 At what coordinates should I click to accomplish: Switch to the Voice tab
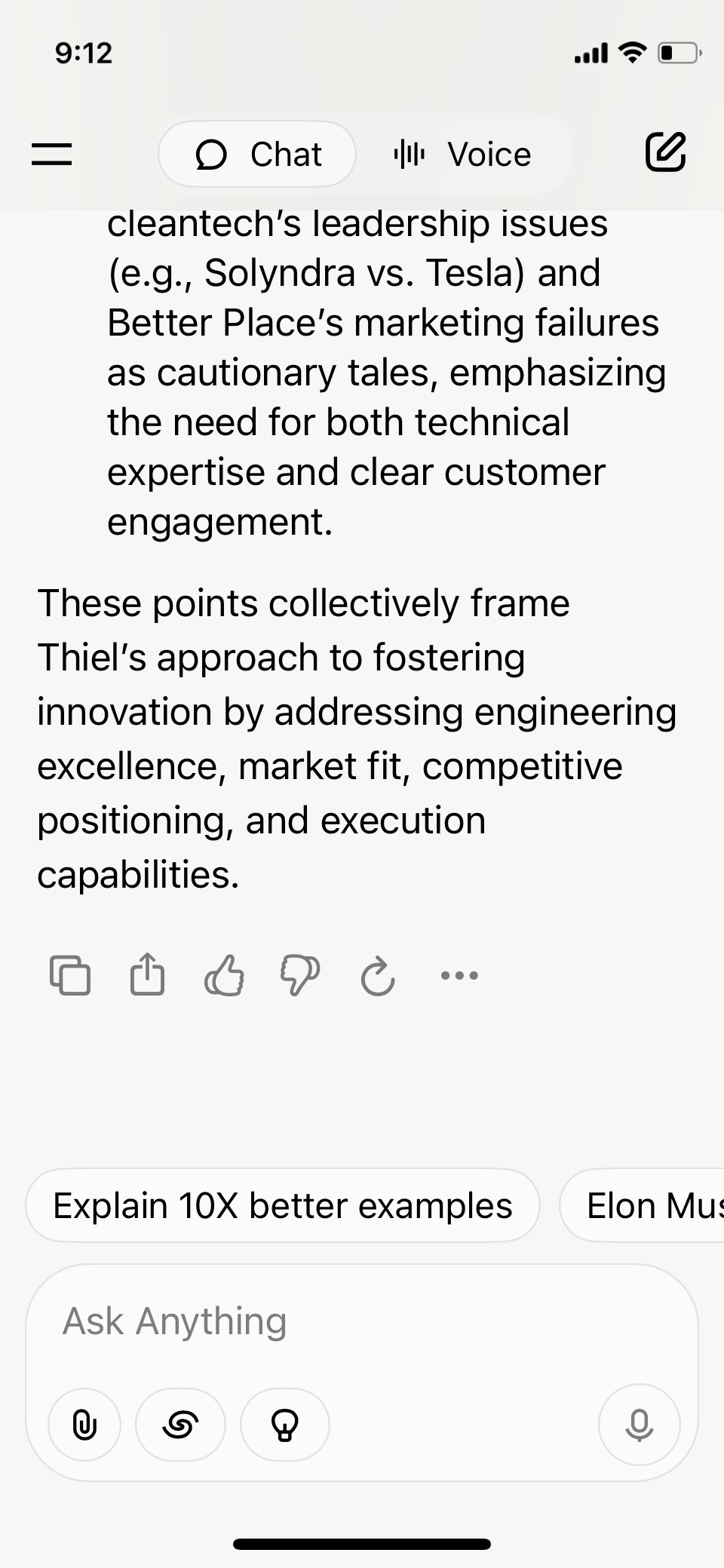463,154
